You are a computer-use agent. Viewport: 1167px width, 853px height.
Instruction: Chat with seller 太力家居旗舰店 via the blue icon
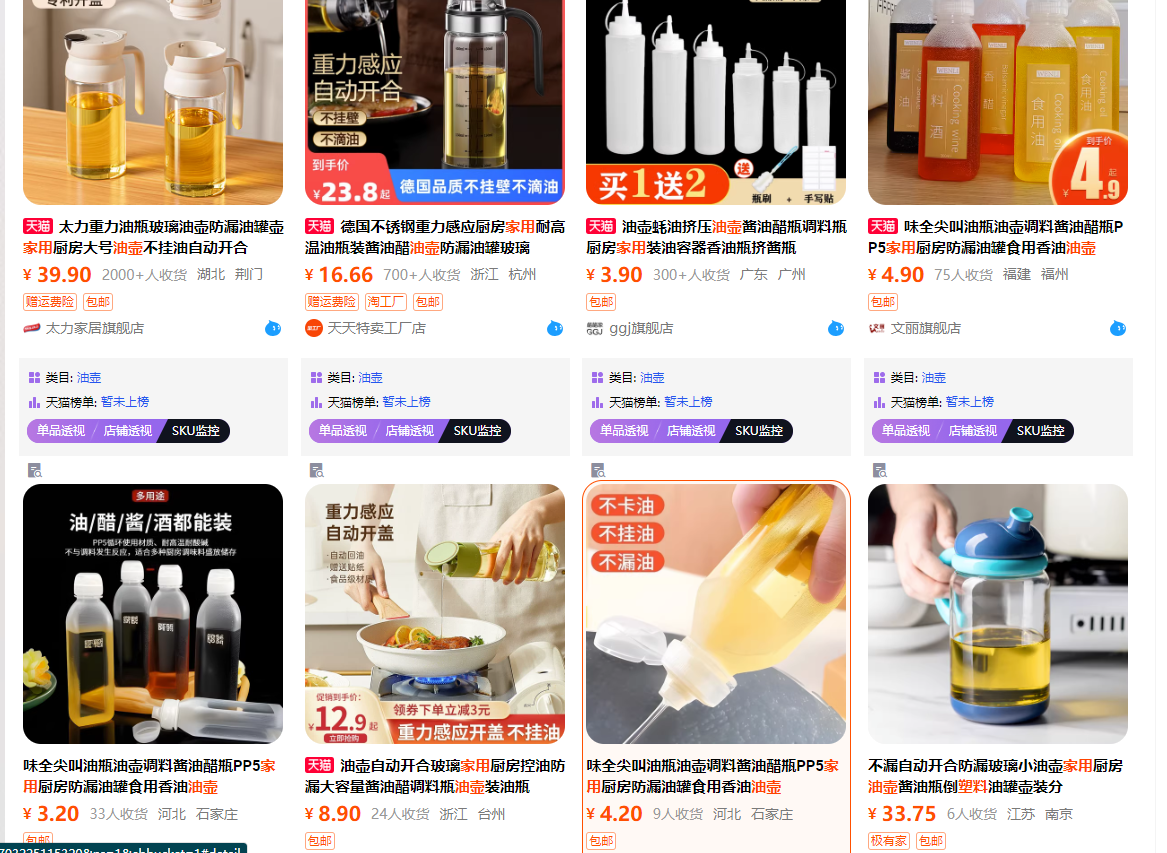tap(273, 328)
